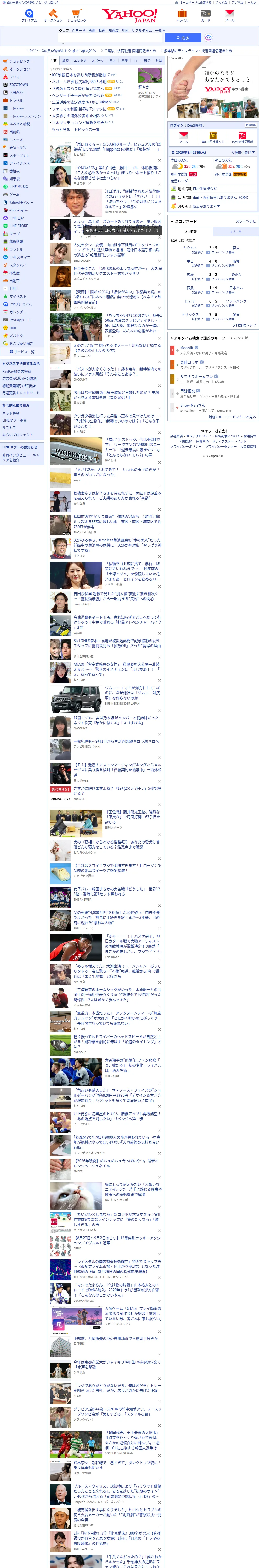Open LINE MUSIC in the left sidebar
Viewport: 259px width, 1568px height.
(x=18, y=187)
